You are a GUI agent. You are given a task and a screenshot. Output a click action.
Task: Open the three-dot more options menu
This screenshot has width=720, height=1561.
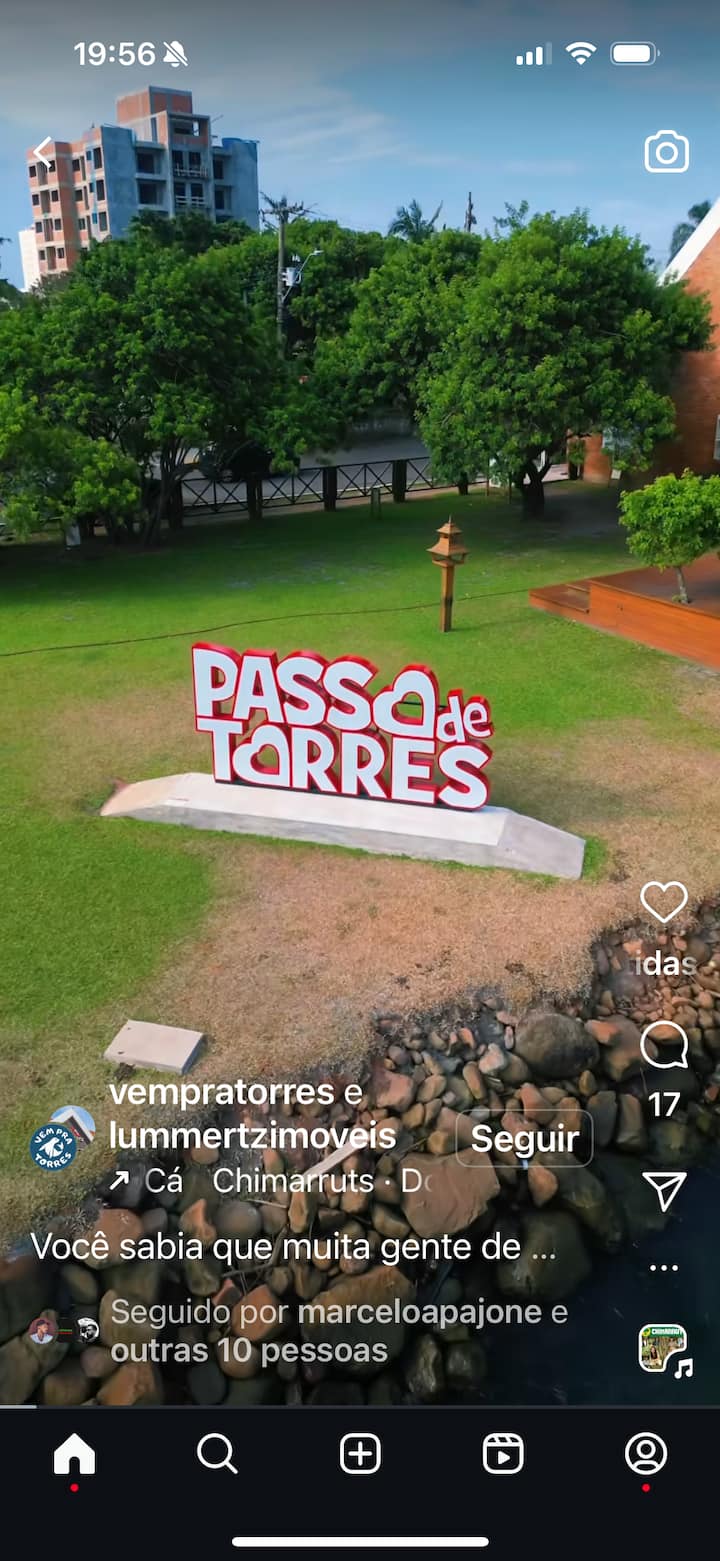[x=664, y=1268]
